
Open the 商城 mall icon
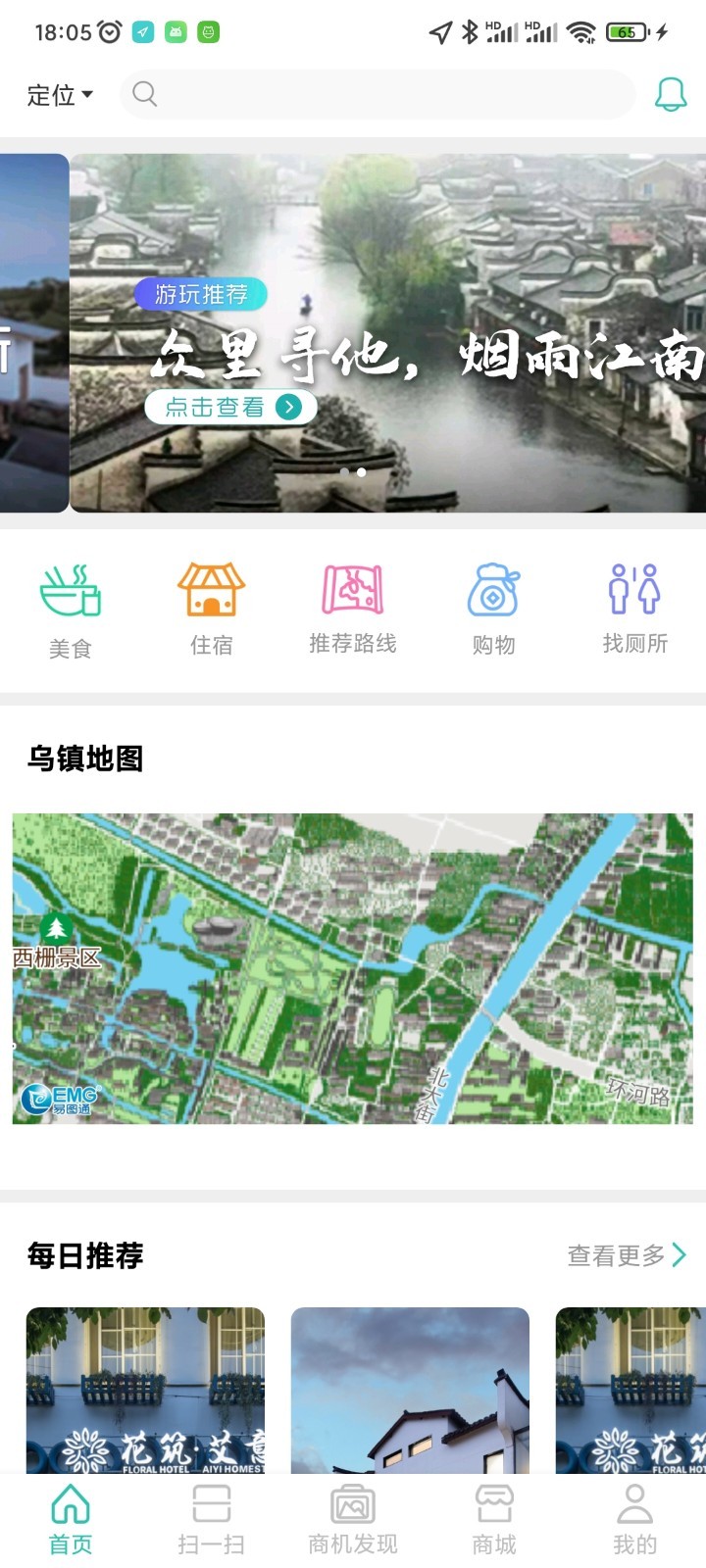[x=492, y=1514]
